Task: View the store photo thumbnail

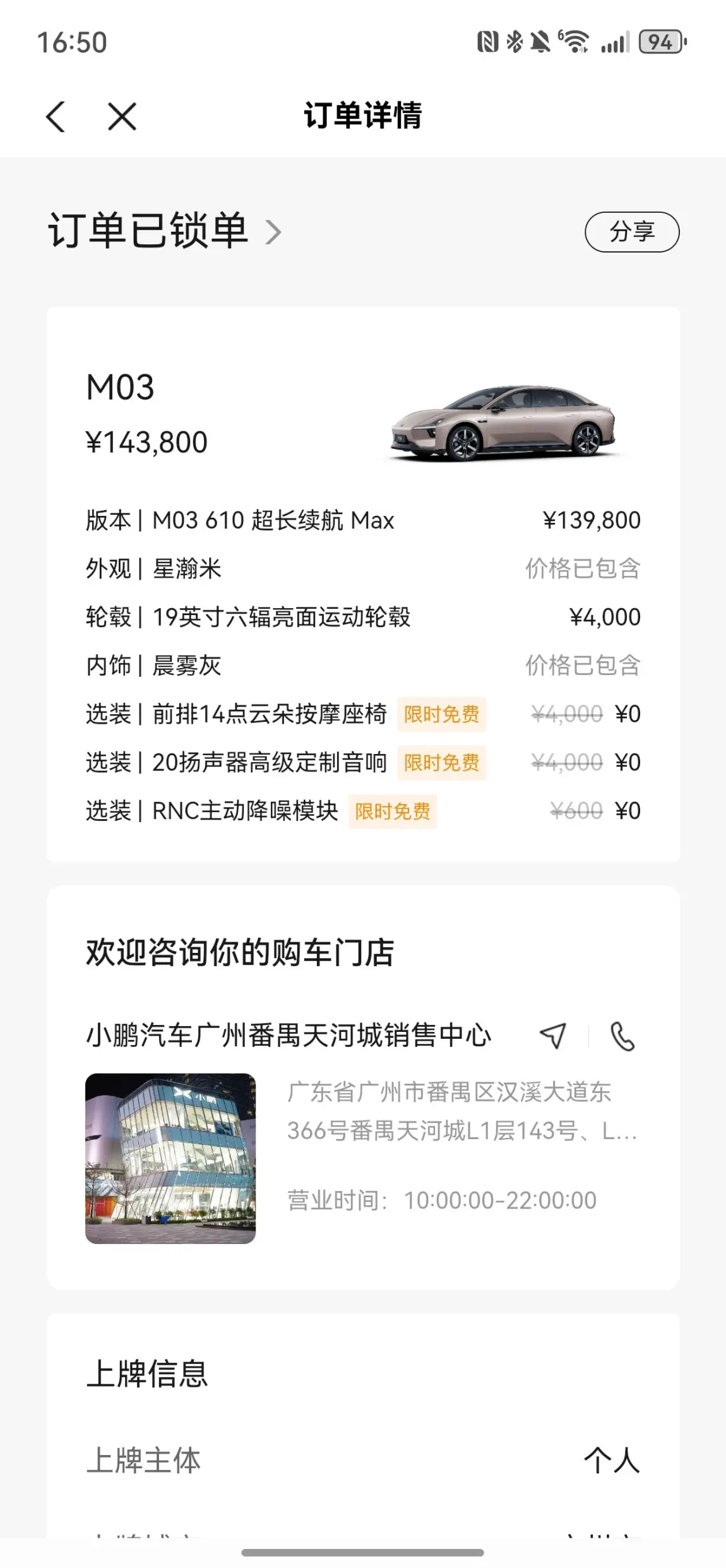Action: 170,1158
